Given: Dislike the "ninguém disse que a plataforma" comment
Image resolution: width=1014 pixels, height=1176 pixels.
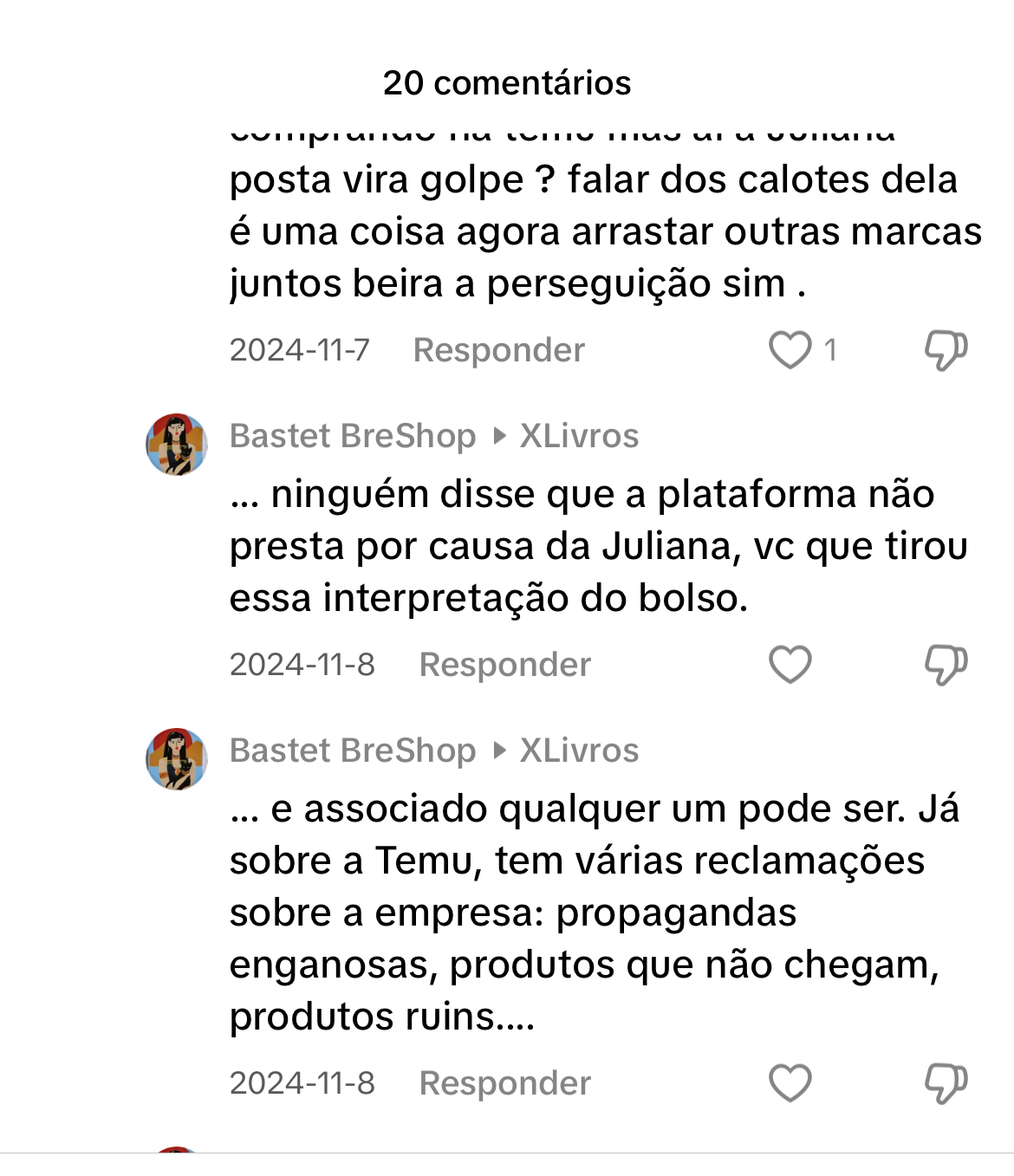Looking at the screenshot, I should click(x=946, y=665).
